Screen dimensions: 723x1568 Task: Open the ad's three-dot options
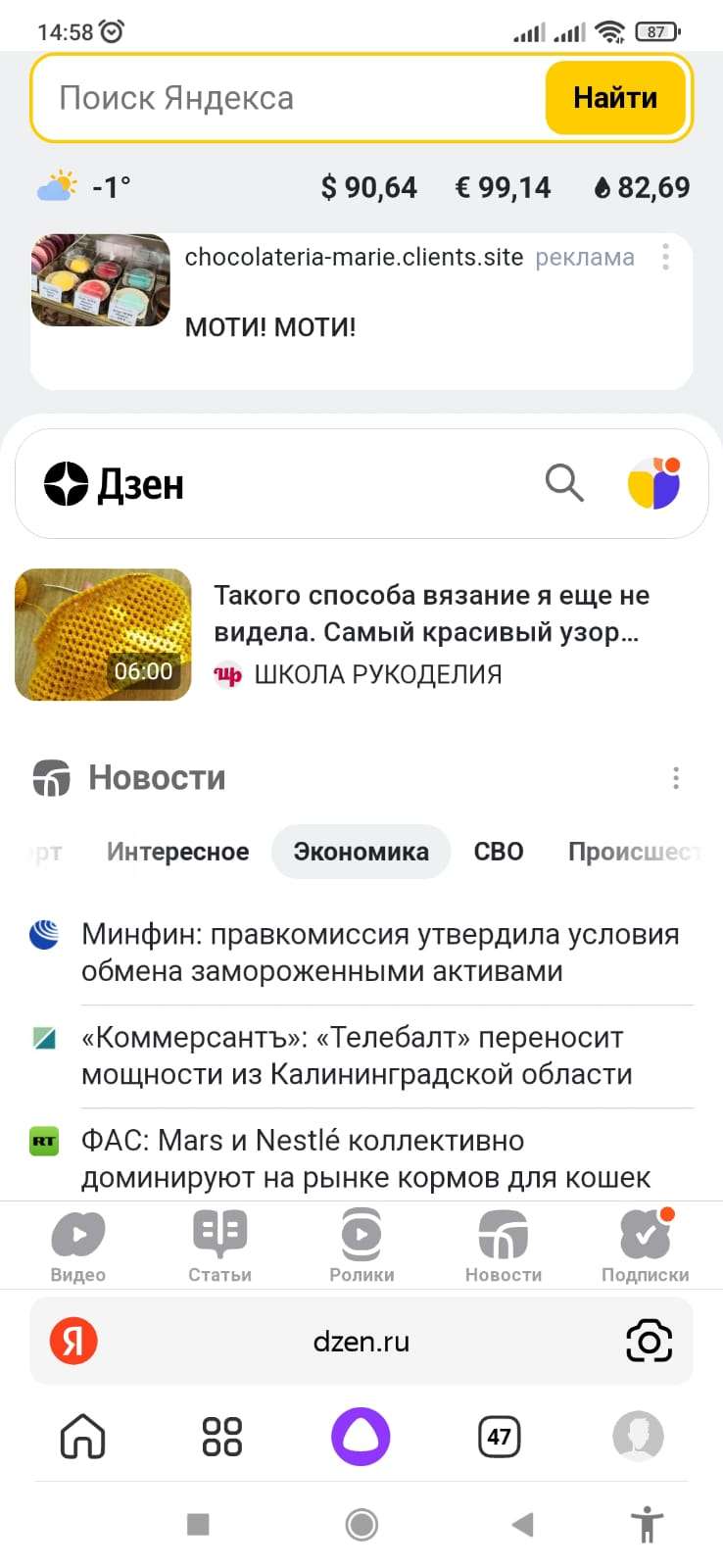point(665,257)
